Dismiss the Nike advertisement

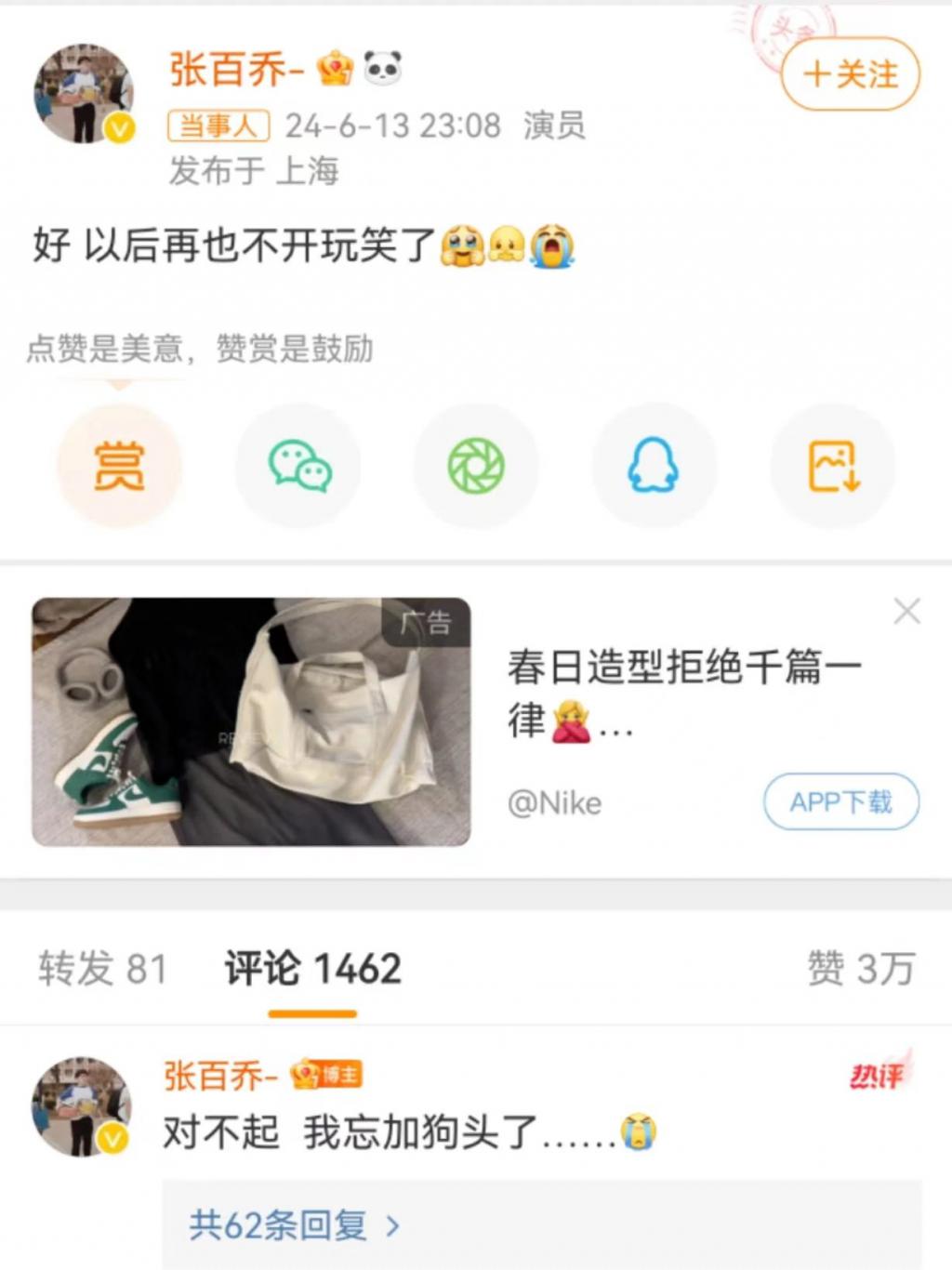(906, 612)
